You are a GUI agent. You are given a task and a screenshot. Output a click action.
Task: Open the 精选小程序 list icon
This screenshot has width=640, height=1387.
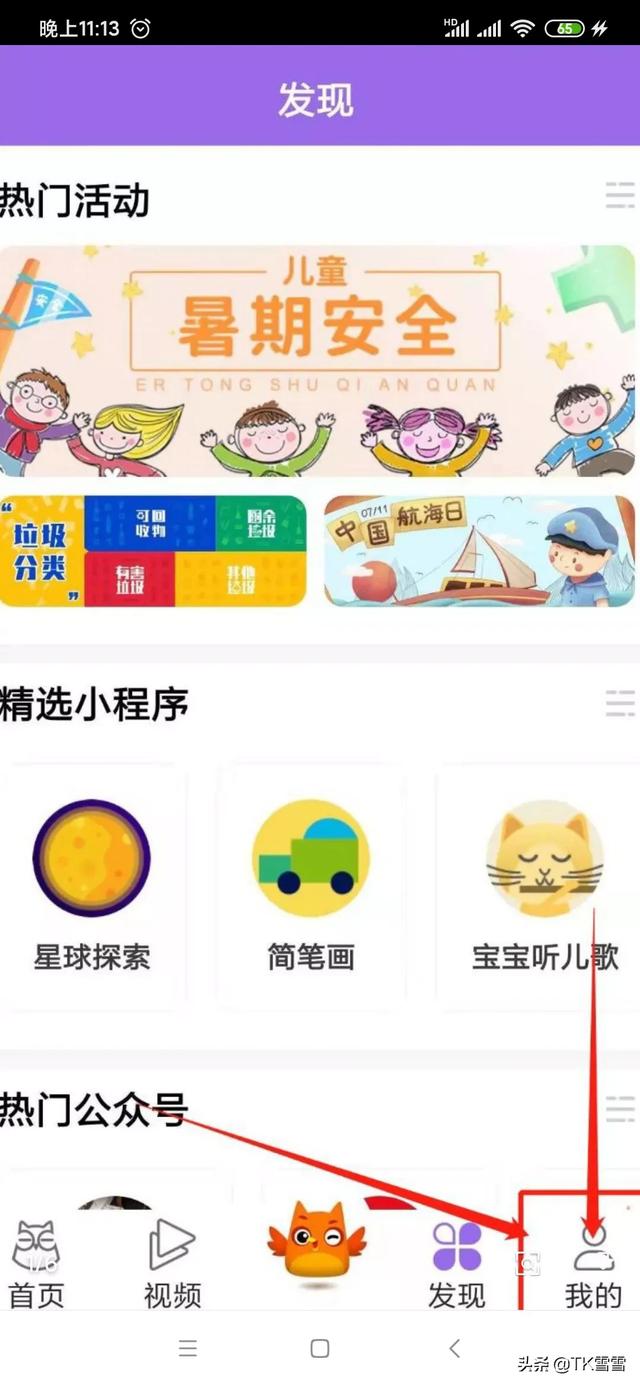tap(620, 703)
